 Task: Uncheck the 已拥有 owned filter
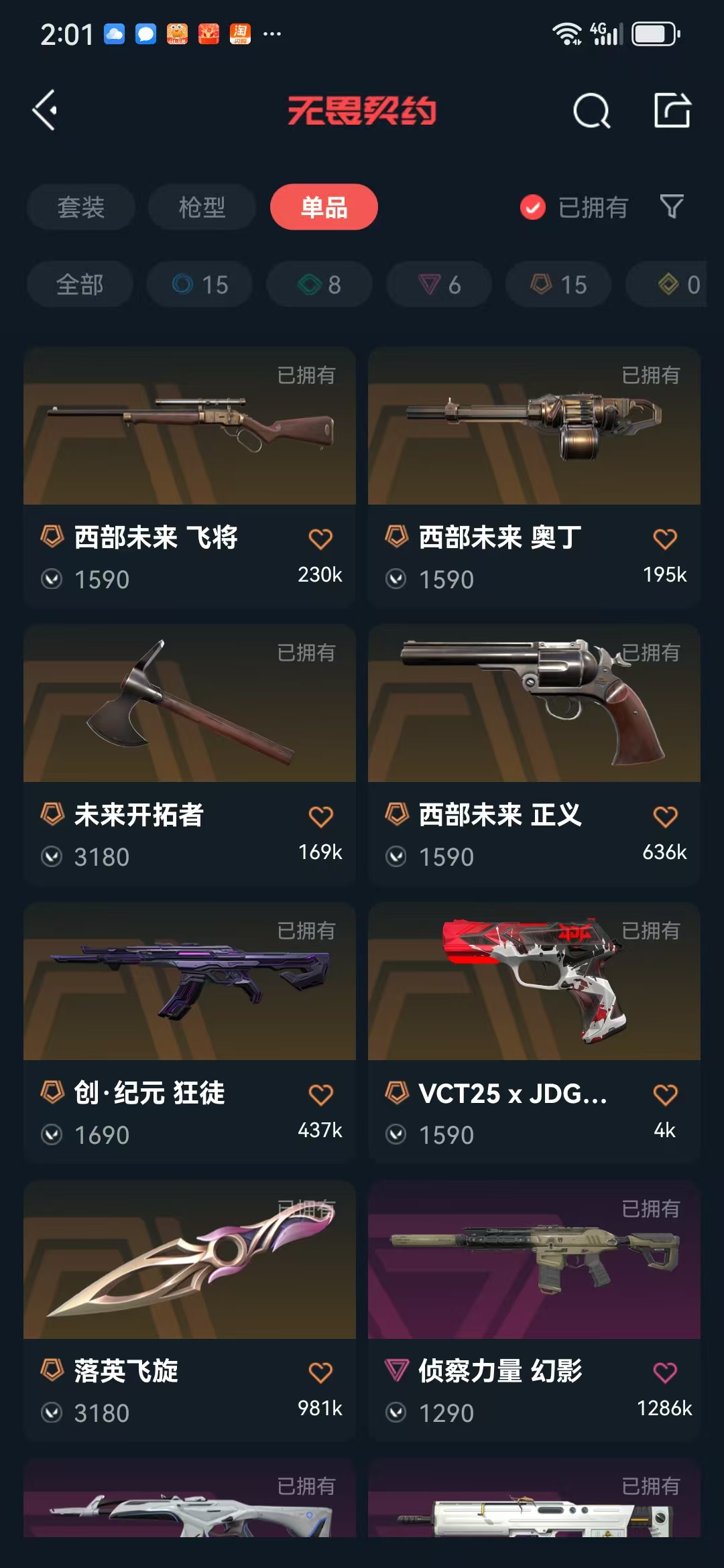click(x=533, y=208)
